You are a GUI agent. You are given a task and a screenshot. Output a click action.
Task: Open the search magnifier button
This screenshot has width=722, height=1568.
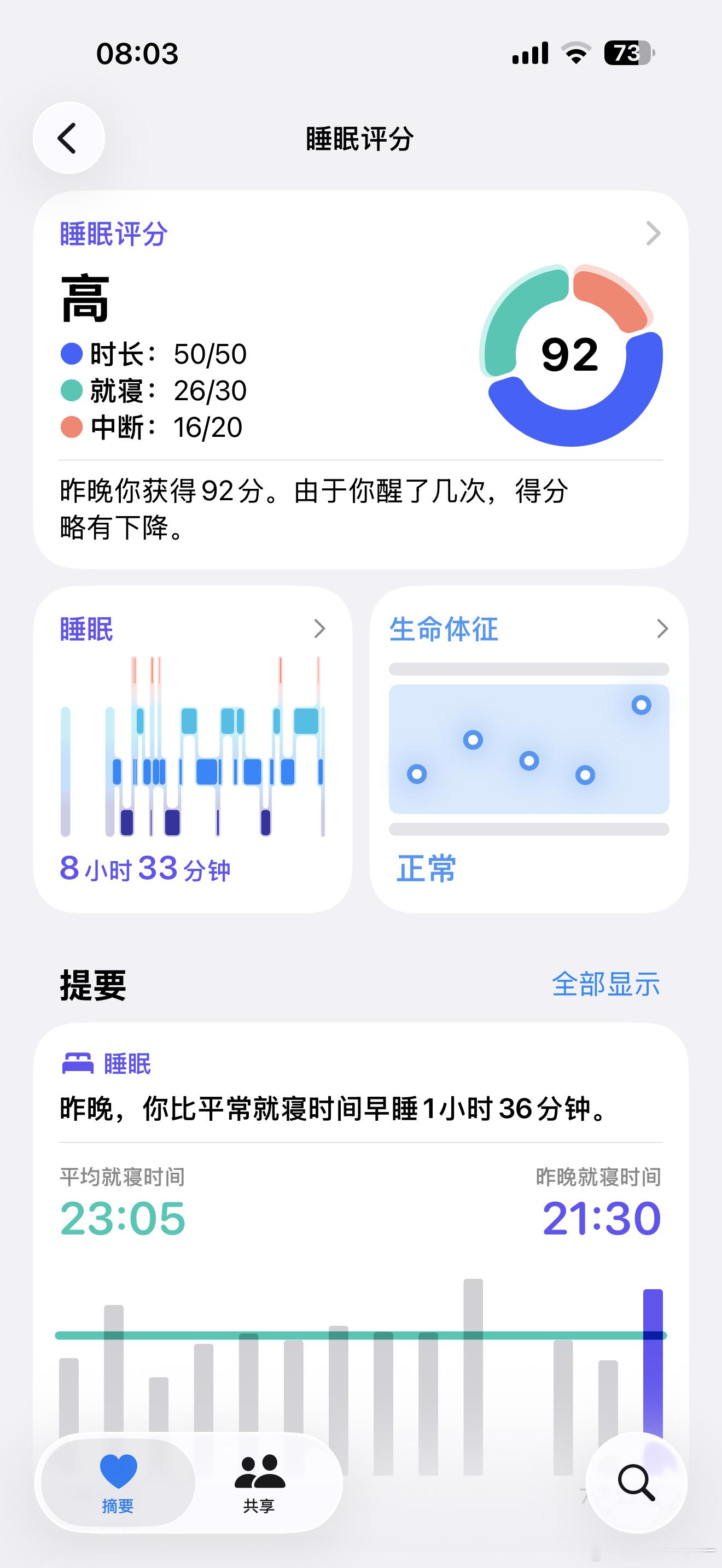[x=637, y=1483]
